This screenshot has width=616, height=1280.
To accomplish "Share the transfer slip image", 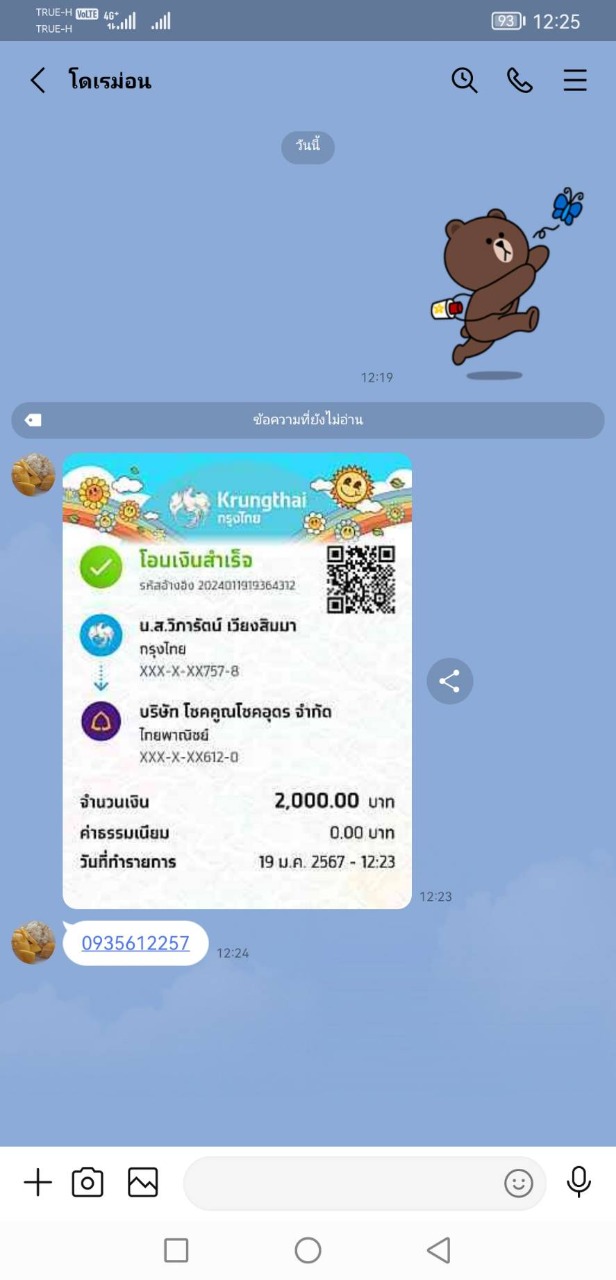I will coord(450,682).
